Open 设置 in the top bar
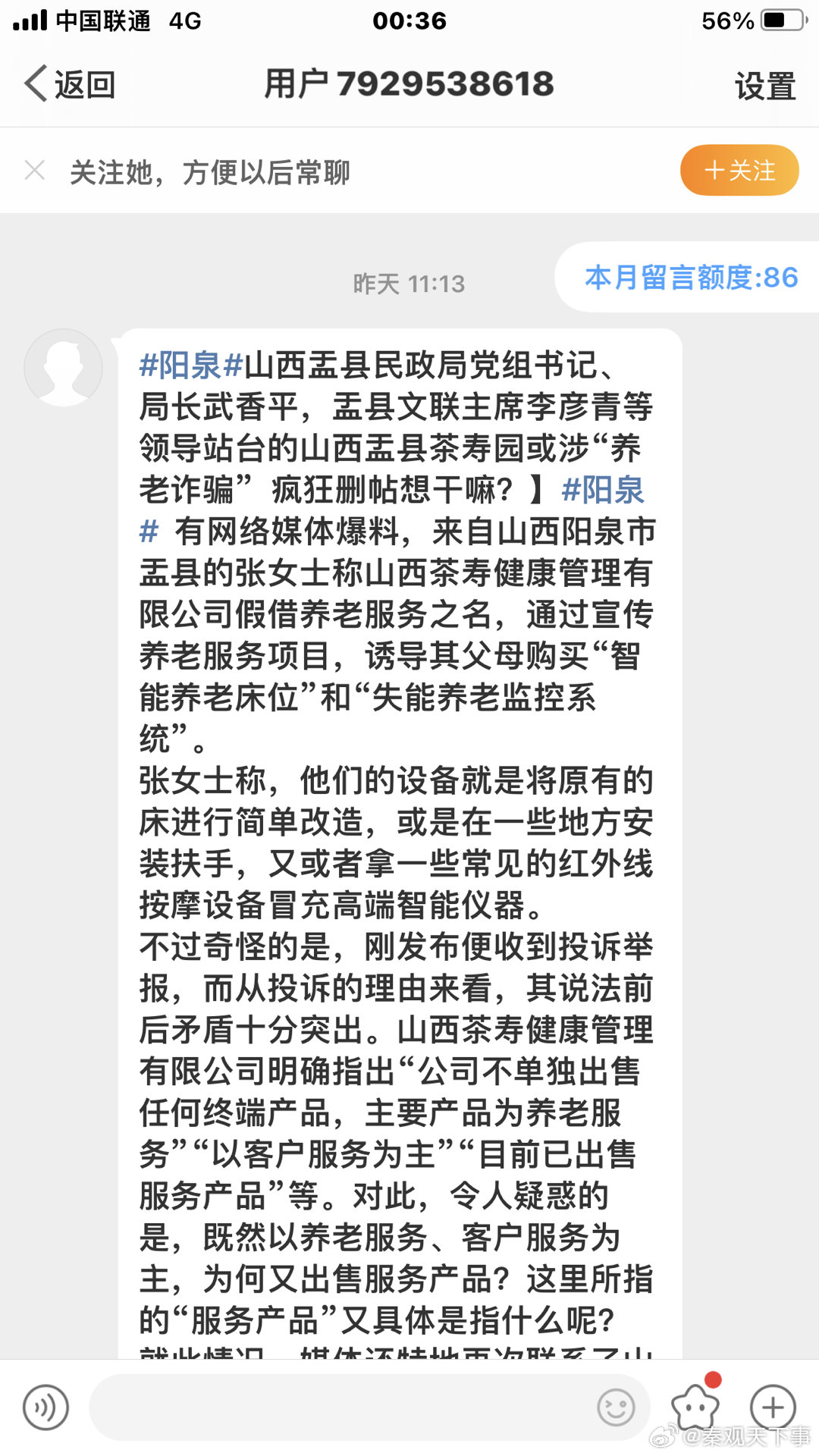819x1456 pixels. [x=764, y=86]
